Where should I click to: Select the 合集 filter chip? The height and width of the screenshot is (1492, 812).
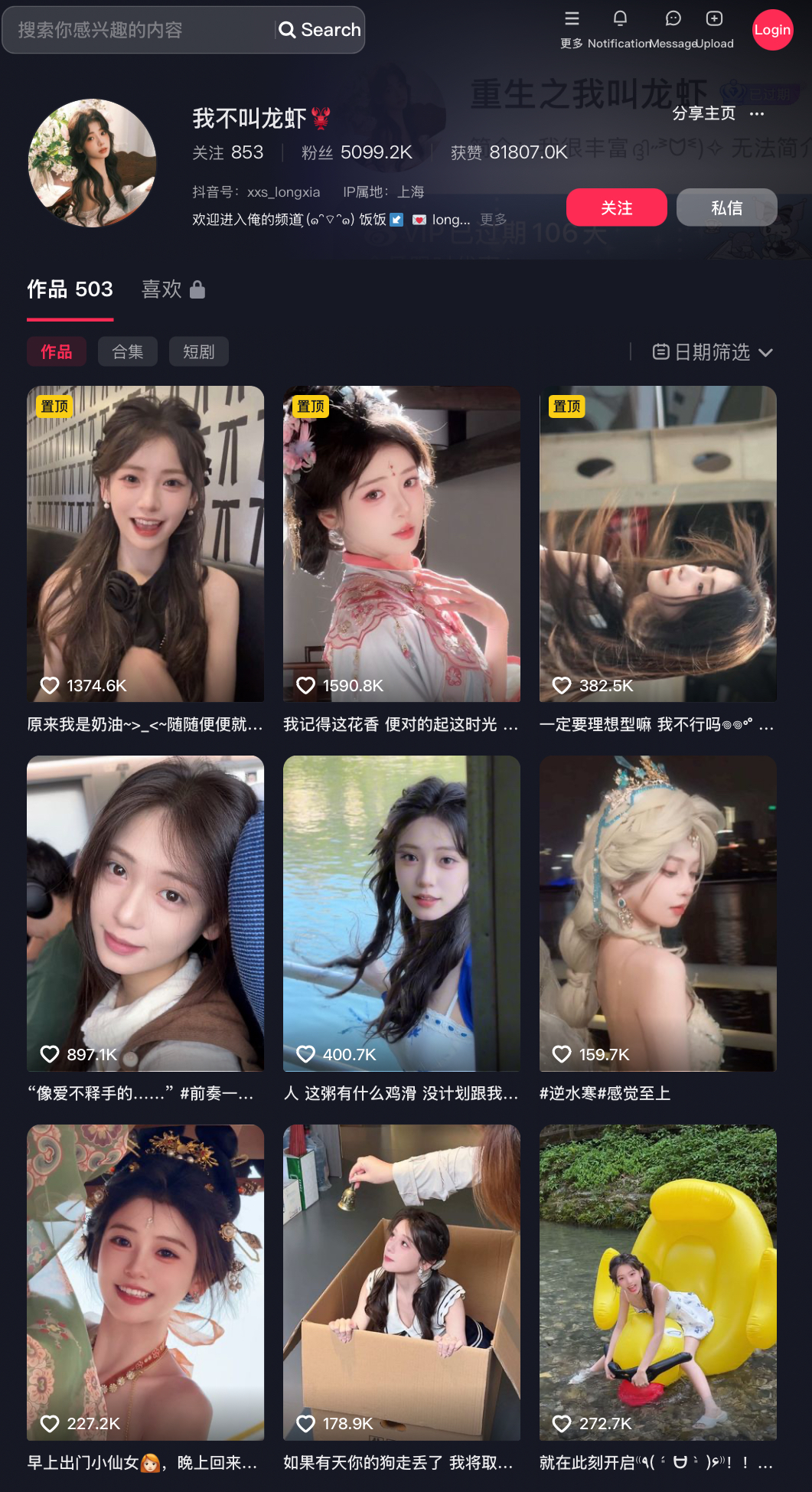tap(128, 351)
